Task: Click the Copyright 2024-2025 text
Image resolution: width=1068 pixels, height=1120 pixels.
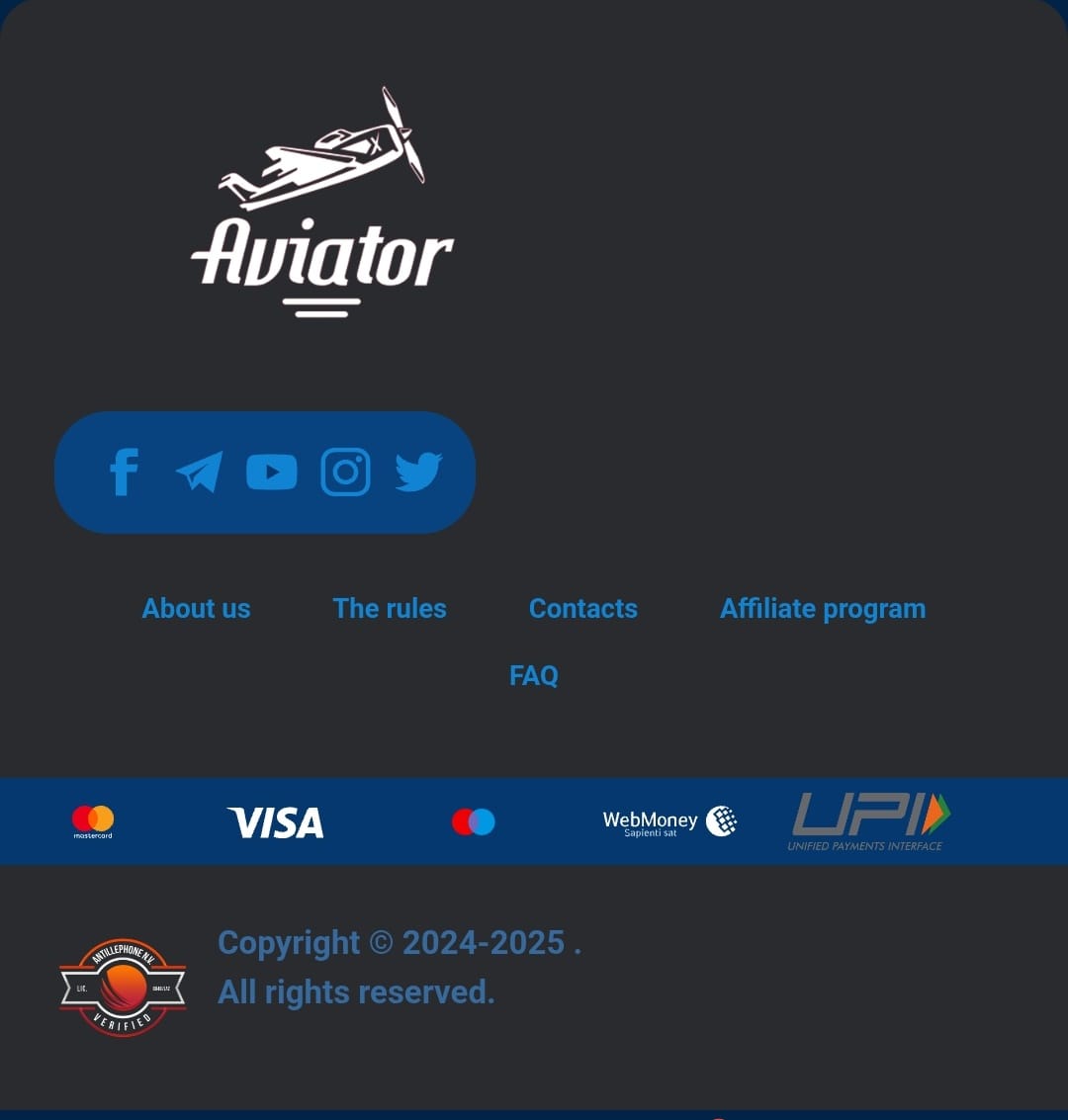Action: 398,943
